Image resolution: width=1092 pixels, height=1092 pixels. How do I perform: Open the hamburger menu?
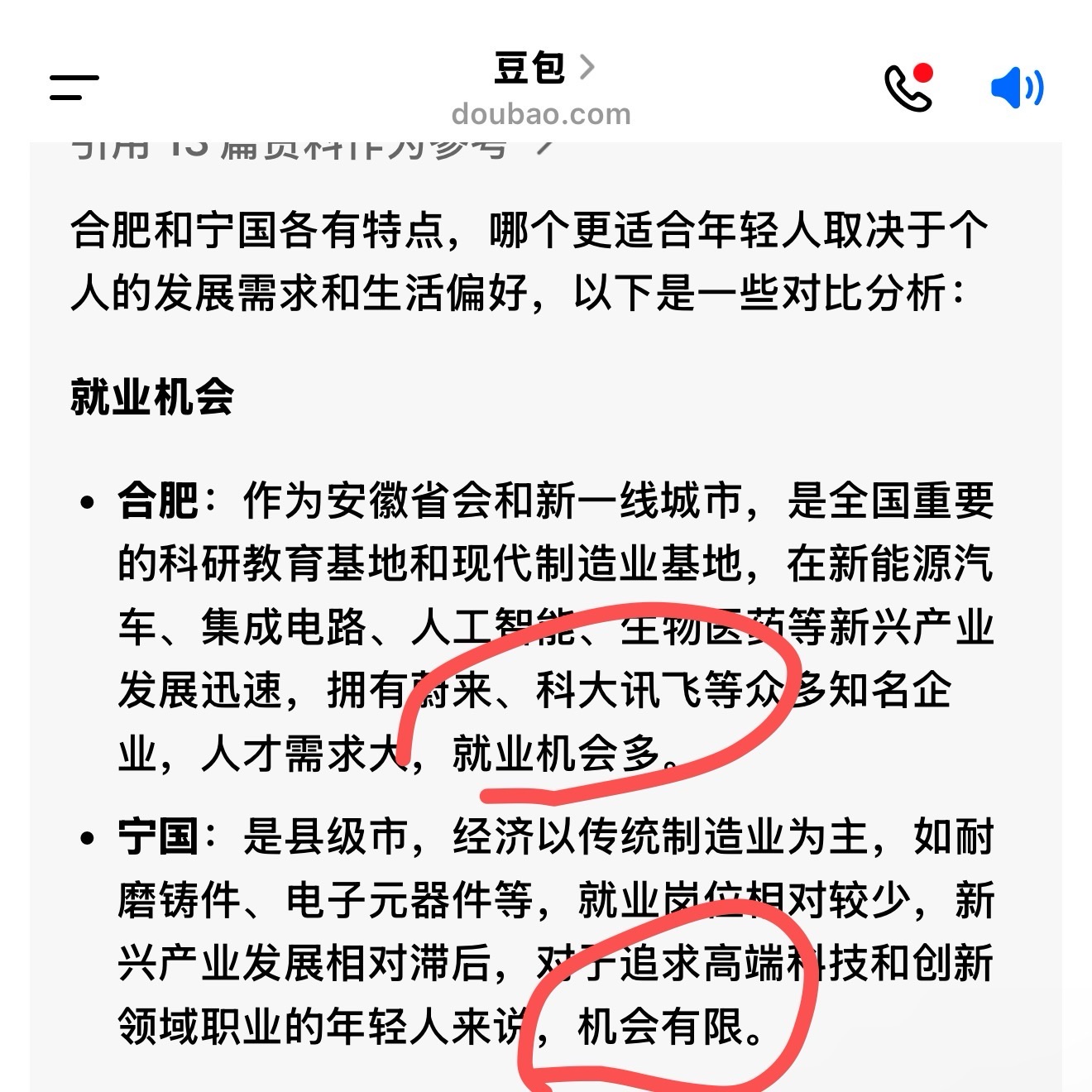click(74, 87)
